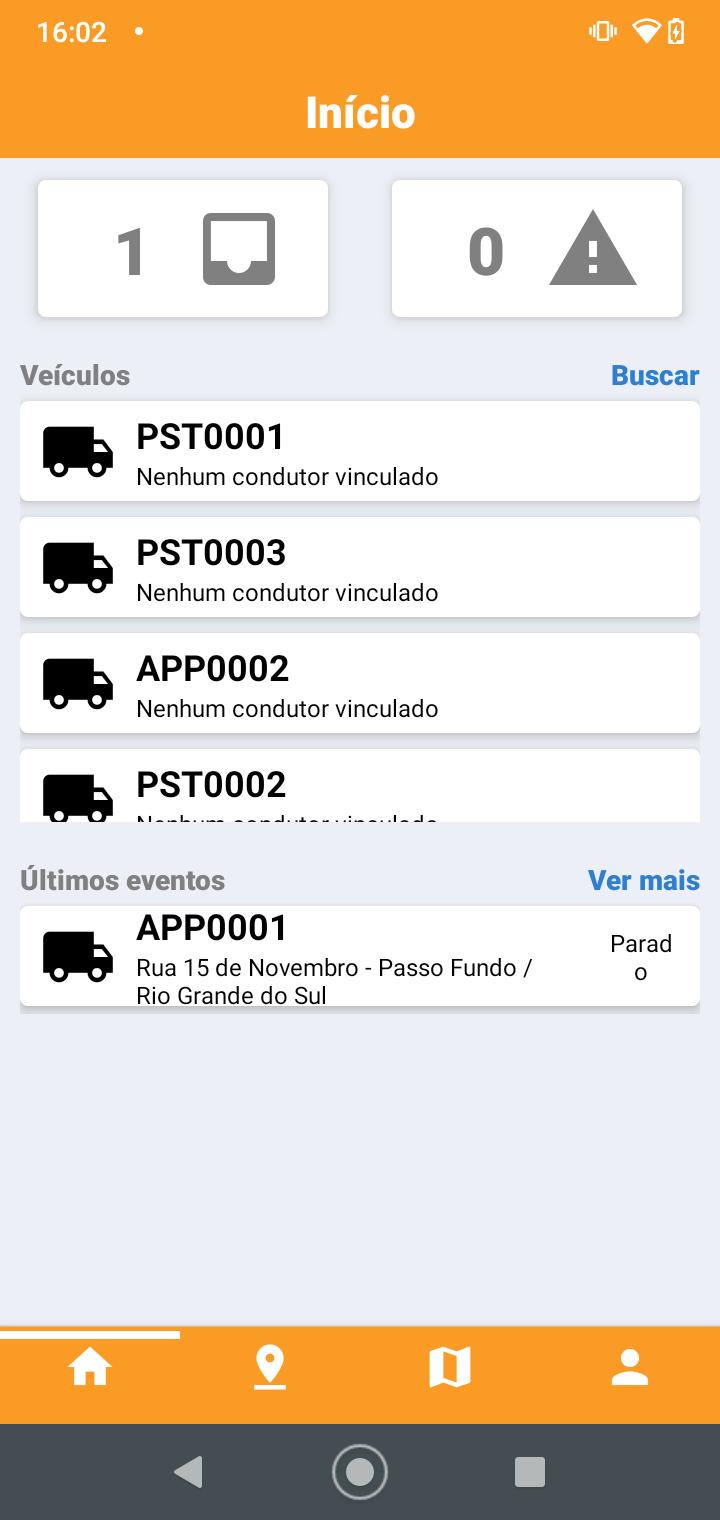The width and height of the screenshot is (720, 1520).
Task: Select vehicle APP0002
Action: coord(360,683)
